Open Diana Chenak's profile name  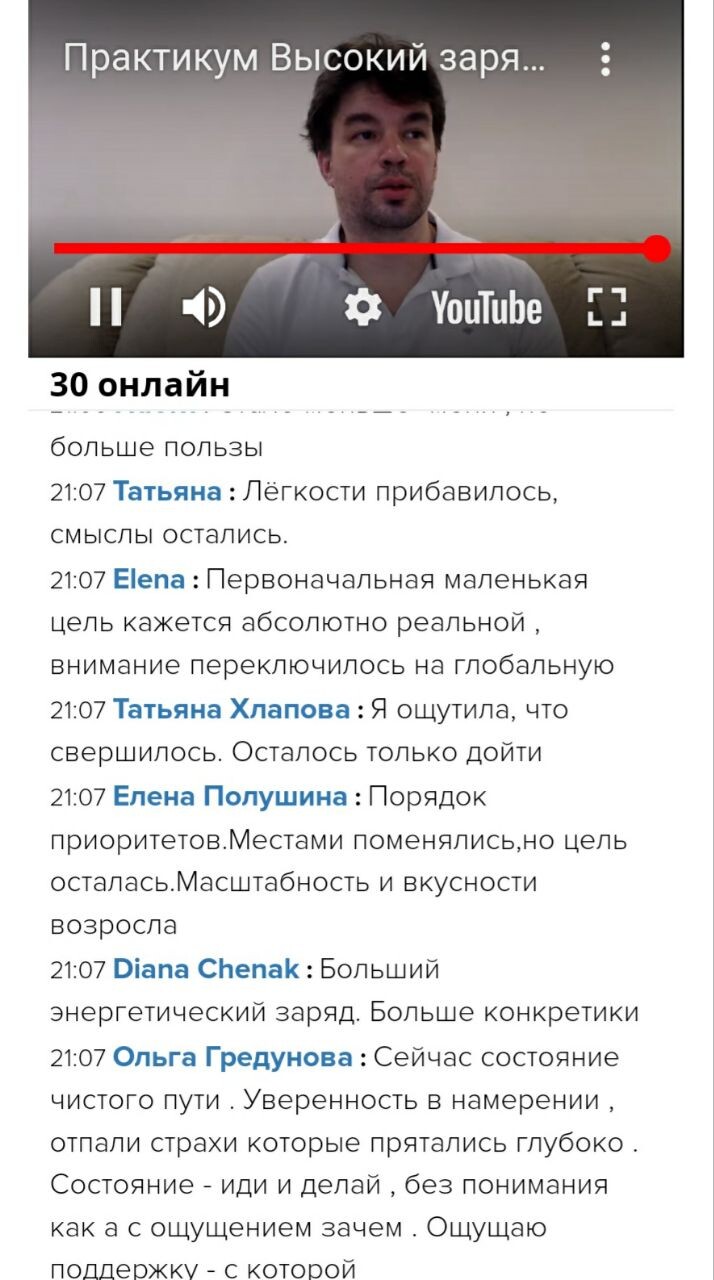[206, 969]
